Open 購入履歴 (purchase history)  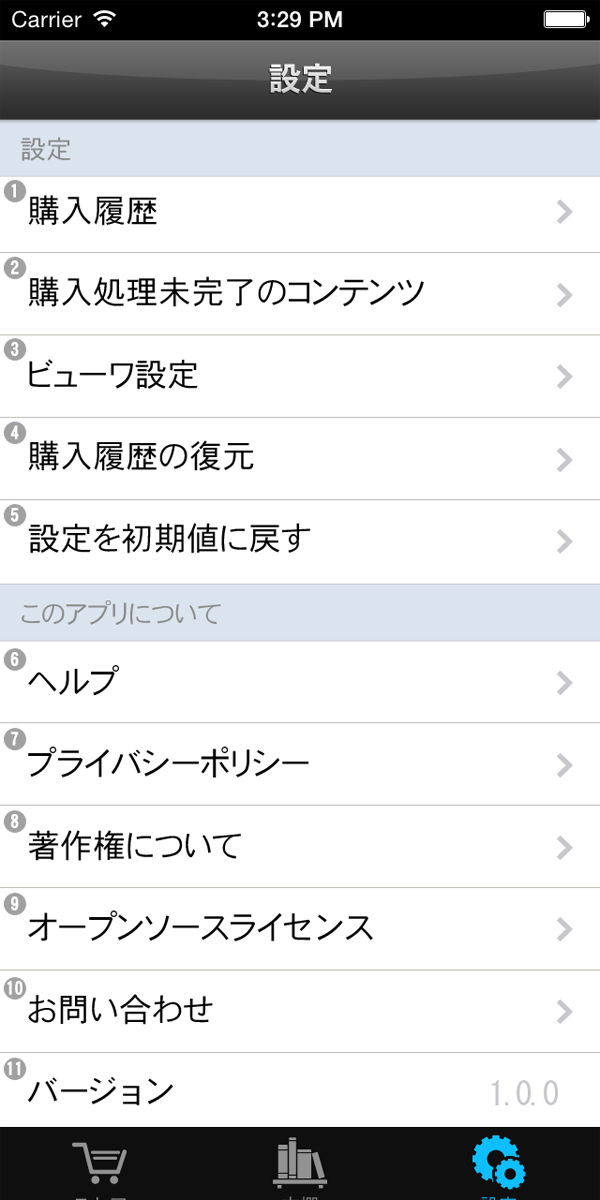[x=300, y=212]
